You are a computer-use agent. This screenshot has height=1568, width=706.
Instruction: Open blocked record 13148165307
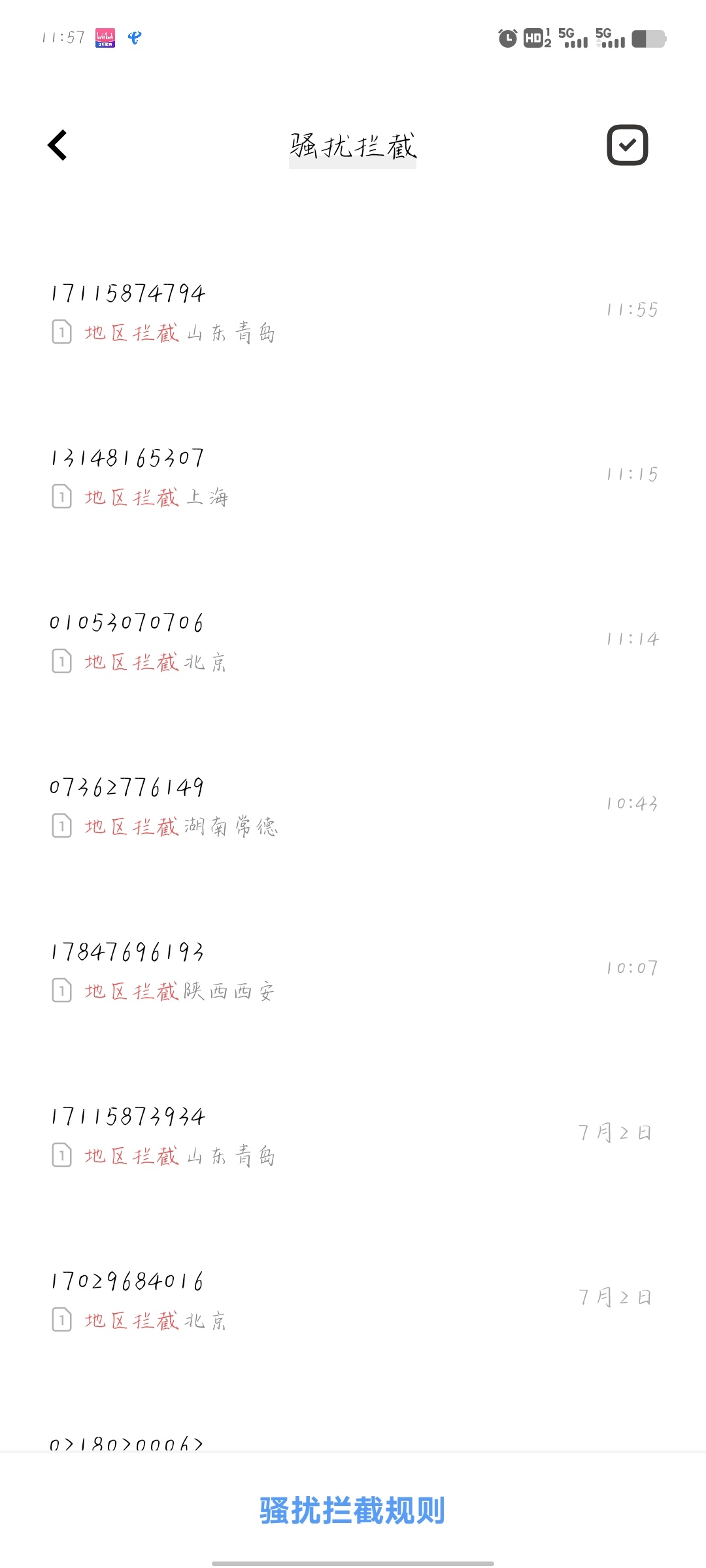tap(353, 477)
